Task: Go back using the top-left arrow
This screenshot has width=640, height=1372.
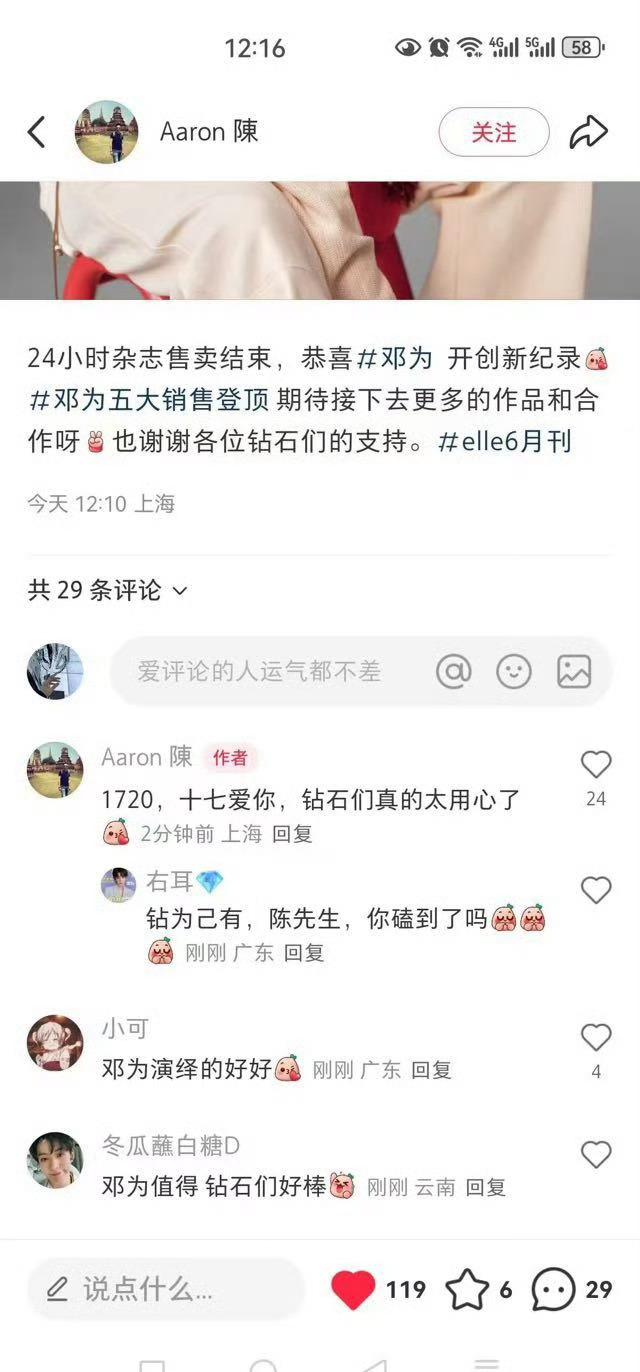Action: click(x=37, y=132)
